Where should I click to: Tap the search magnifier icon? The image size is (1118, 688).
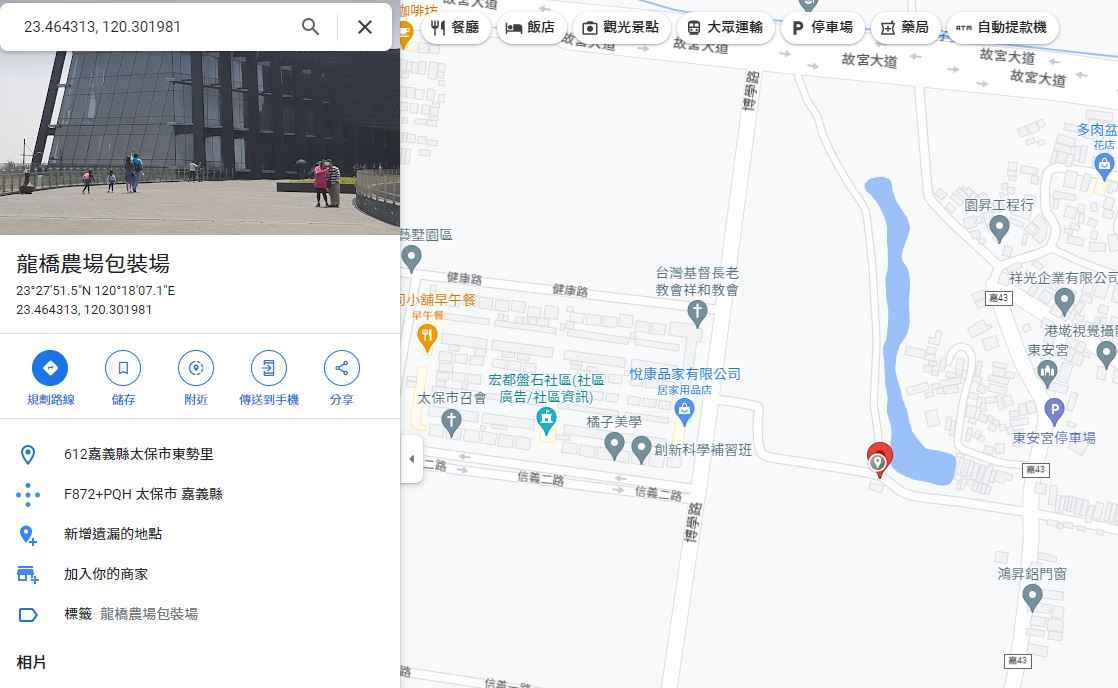(x=311, y=27)
